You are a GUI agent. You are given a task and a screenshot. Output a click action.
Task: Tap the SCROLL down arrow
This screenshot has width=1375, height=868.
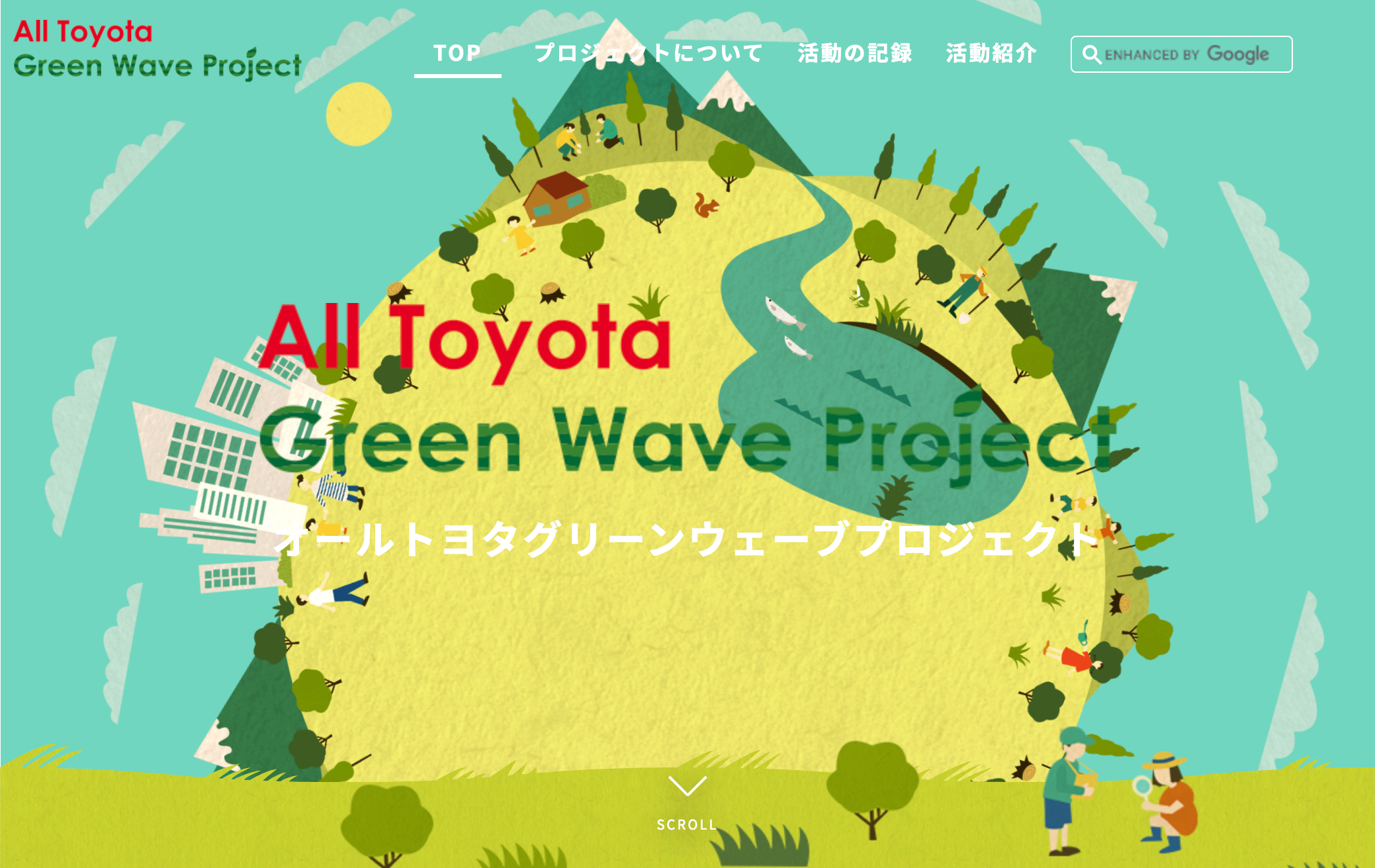pos(687,787)
